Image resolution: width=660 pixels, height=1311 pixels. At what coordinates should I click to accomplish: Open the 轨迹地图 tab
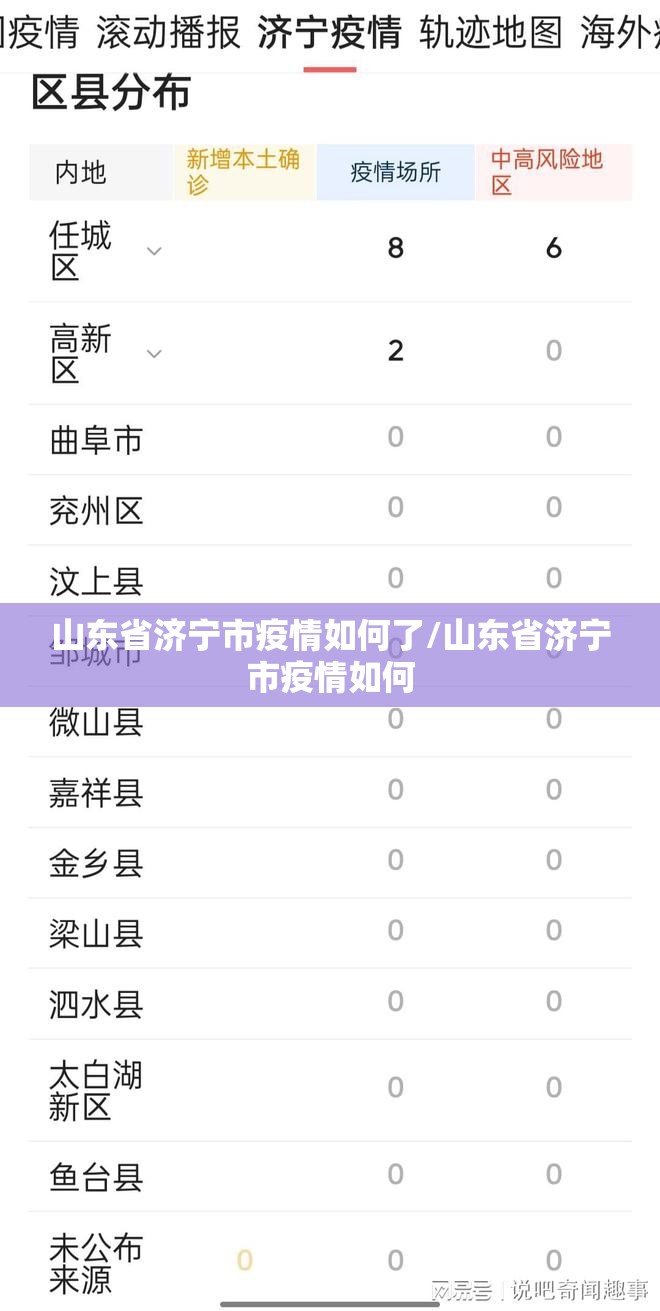pos(490,32)
